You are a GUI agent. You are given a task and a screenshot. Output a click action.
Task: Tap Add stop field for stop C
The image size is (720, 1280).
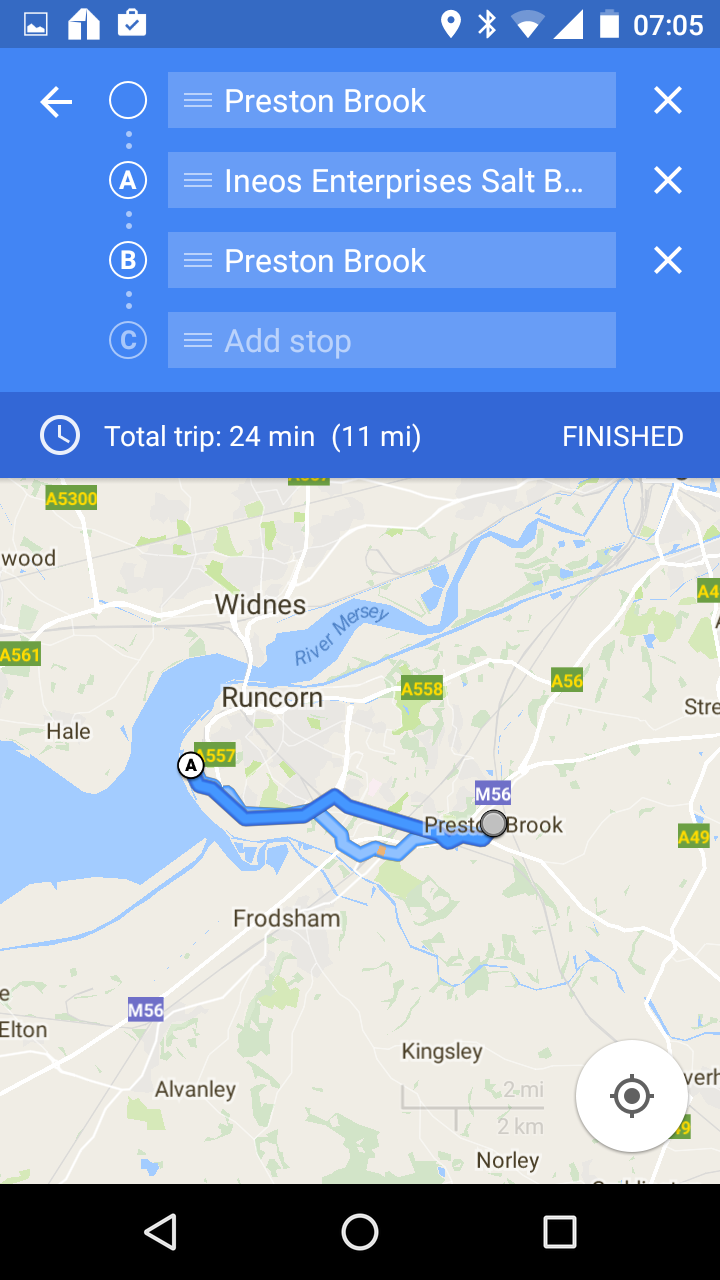(x=400, y=341)
